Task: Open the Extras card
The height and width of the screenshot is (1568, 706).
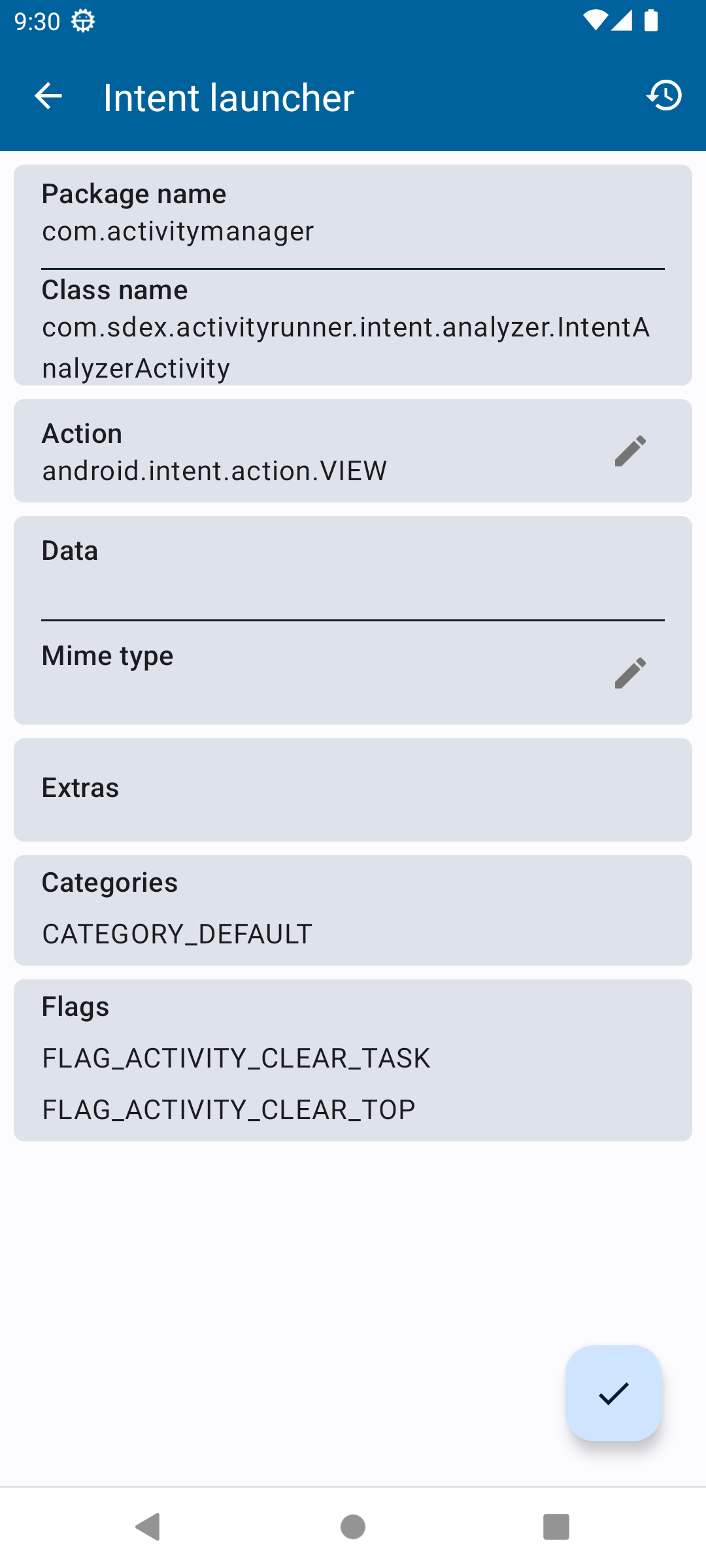Action: tap(353, 789)
